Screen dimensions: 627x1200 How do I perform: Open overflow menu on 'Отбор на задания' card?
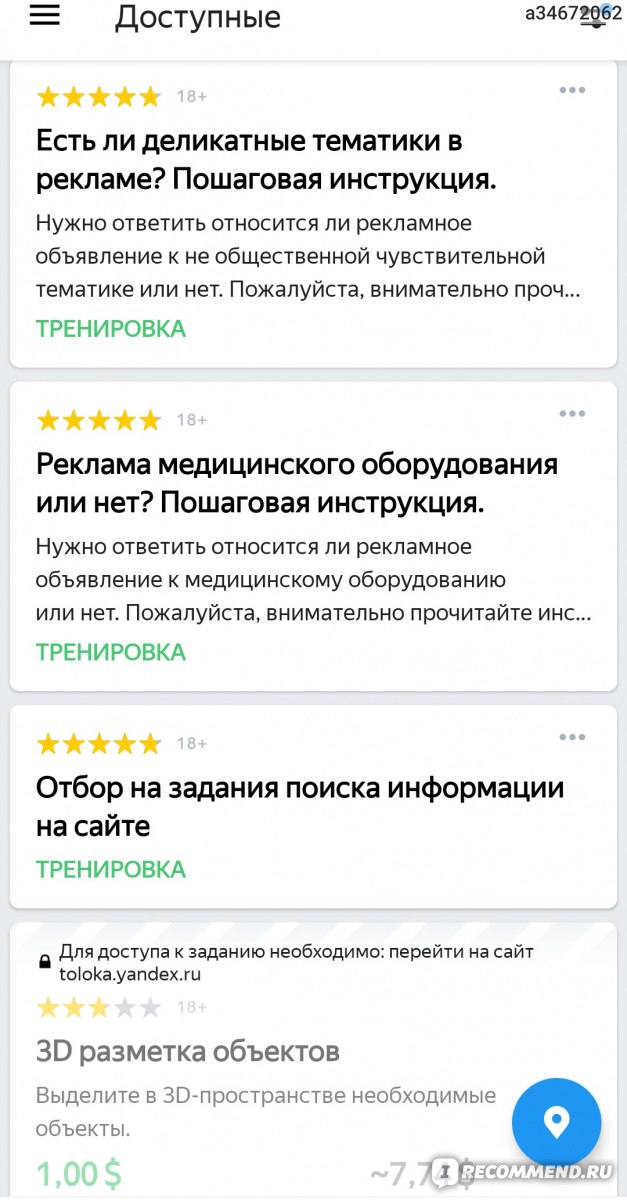(572, 738)
